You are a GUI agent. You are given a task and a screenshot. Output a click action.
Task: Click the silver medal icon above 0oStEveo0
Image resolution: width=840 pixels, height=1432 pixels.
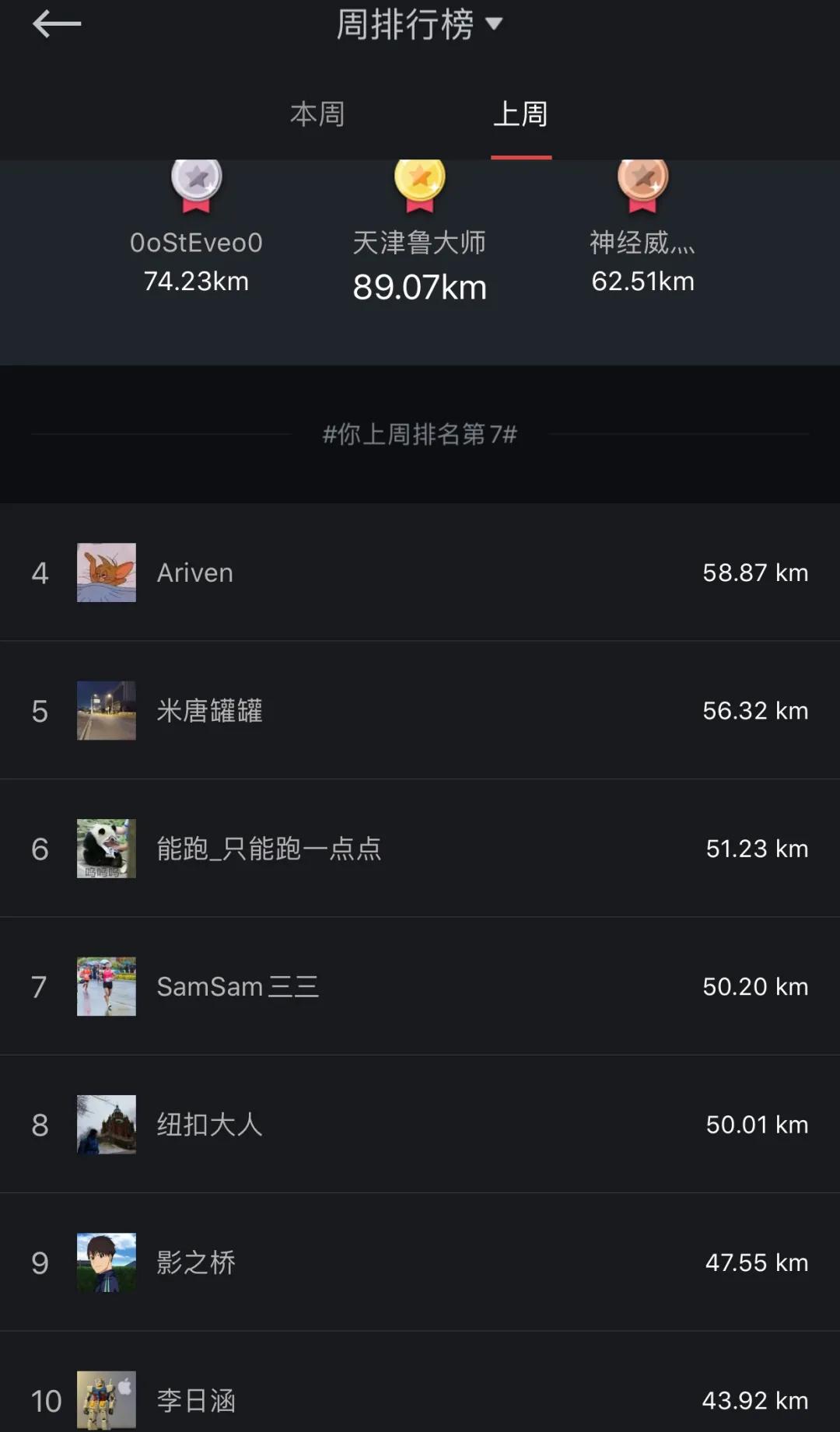[196, 183]
